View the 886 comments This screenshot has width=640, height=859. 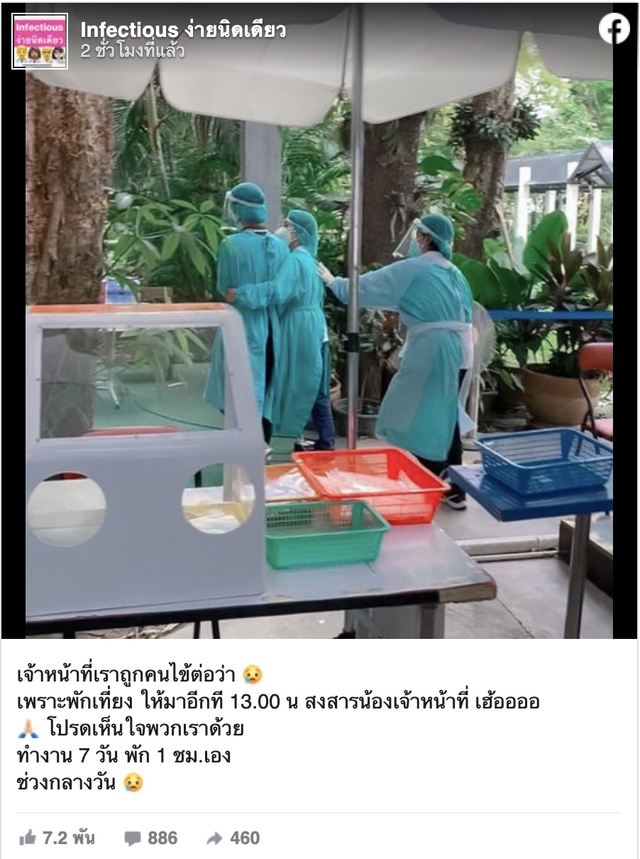pyautogui.click(x=150, y=838)
